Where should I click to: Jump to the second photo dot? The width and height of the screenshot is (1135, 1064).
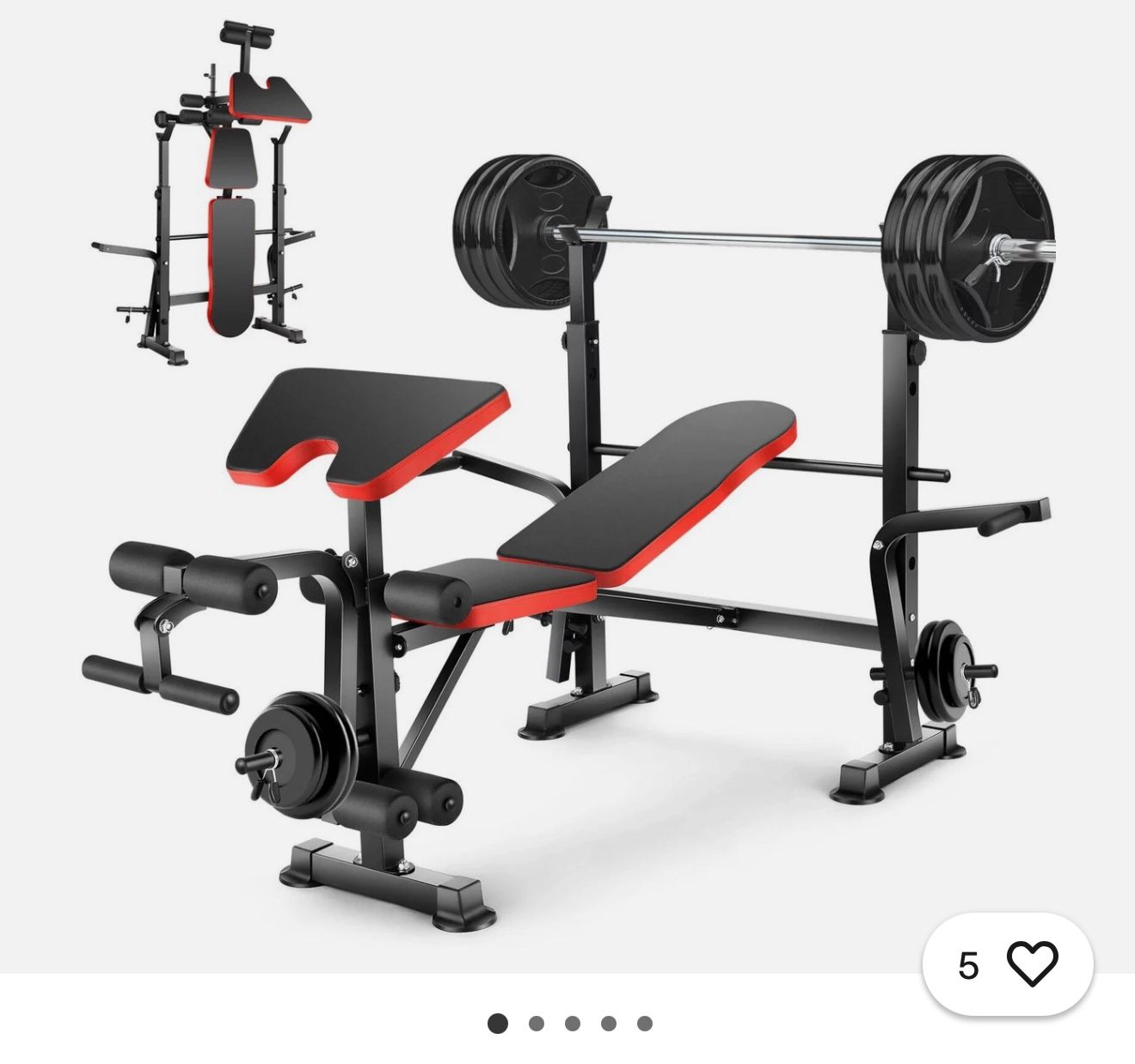pyautogui.click(x=537, y=1023)
